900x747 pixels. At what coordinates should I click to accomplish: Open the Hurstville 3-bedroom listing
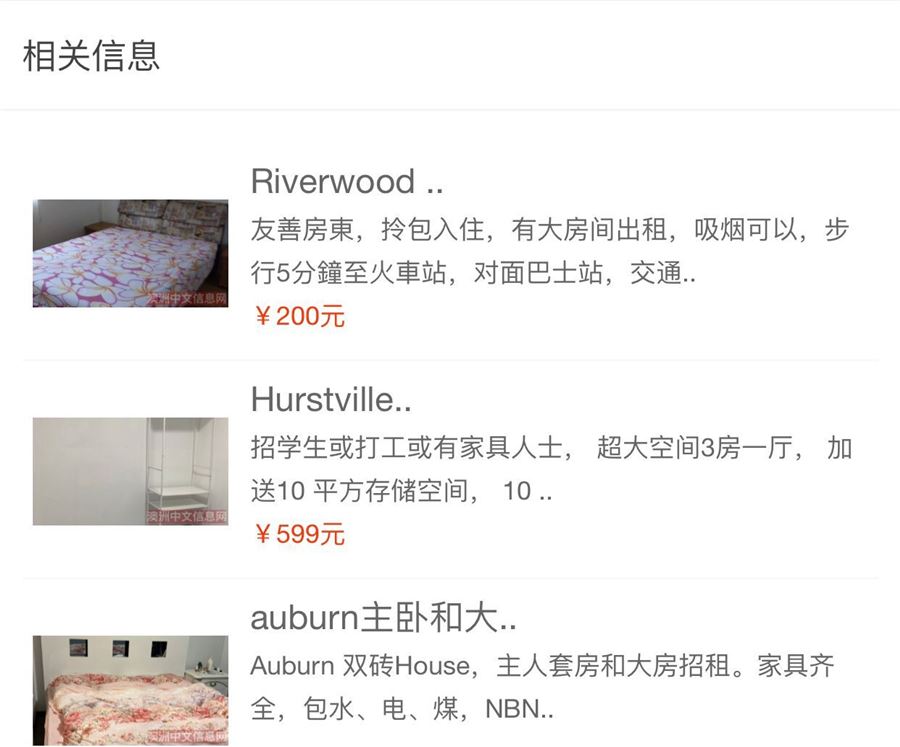pyautogui.click(x=331, y=400)
